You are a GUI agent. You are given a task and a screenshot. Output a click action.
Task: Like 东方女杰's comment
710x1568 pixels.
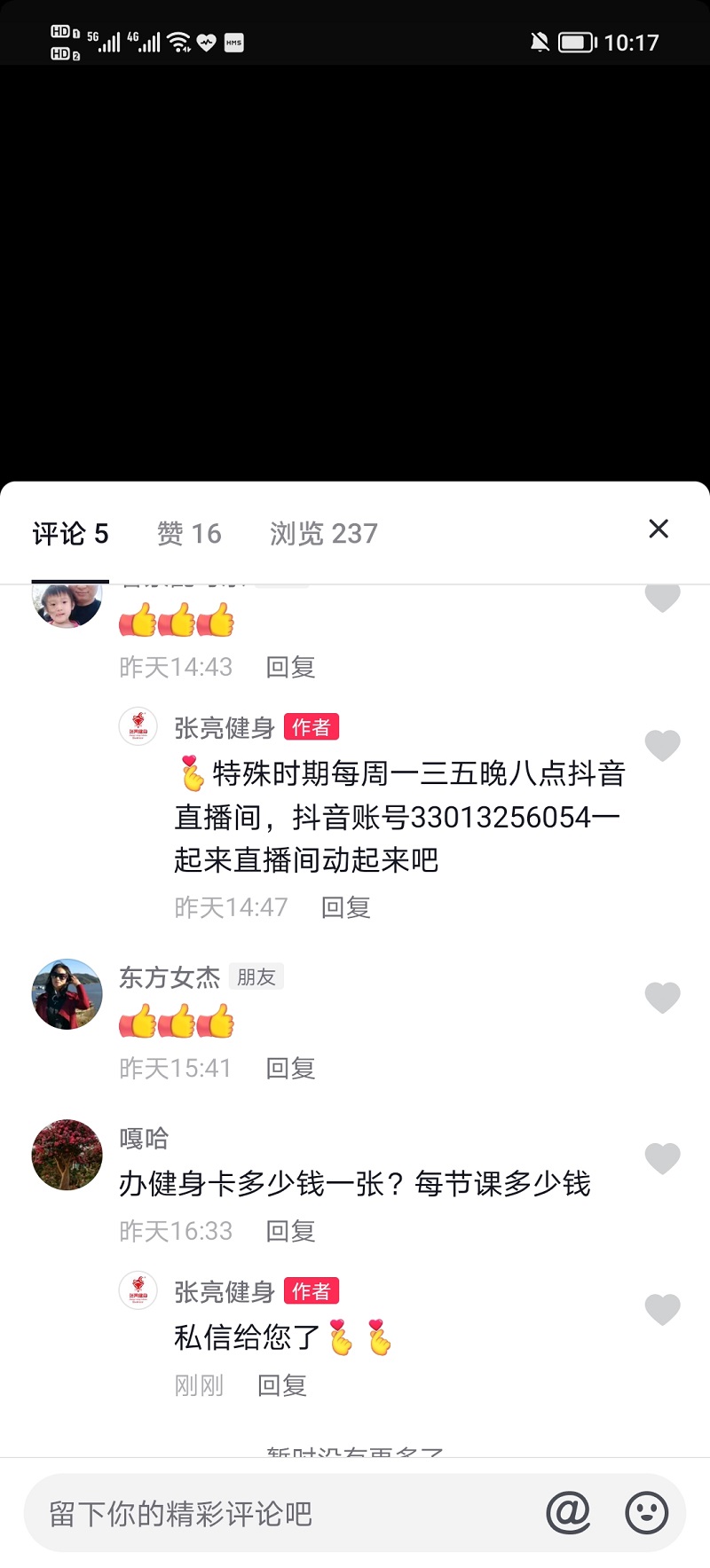[x=662, y=998]
